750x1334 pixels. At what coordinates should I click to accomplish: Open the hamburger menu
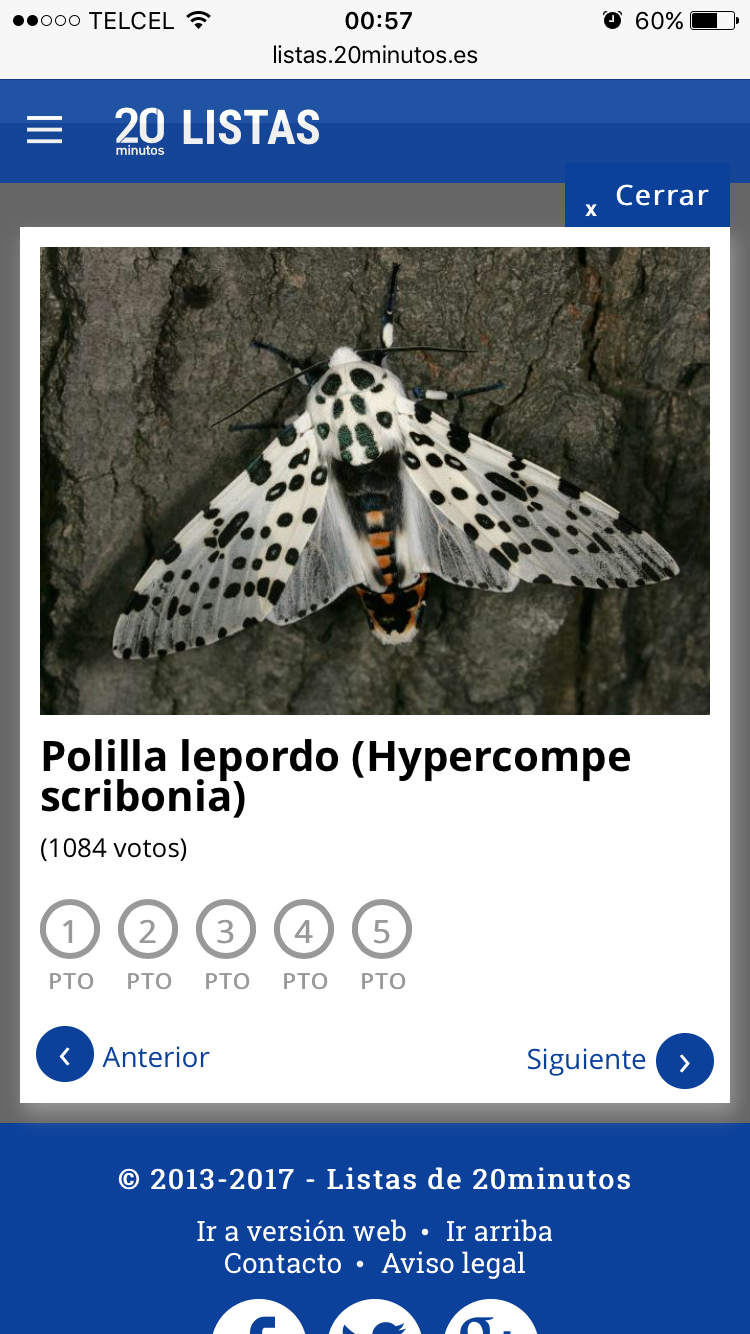(x=44, y=130)
